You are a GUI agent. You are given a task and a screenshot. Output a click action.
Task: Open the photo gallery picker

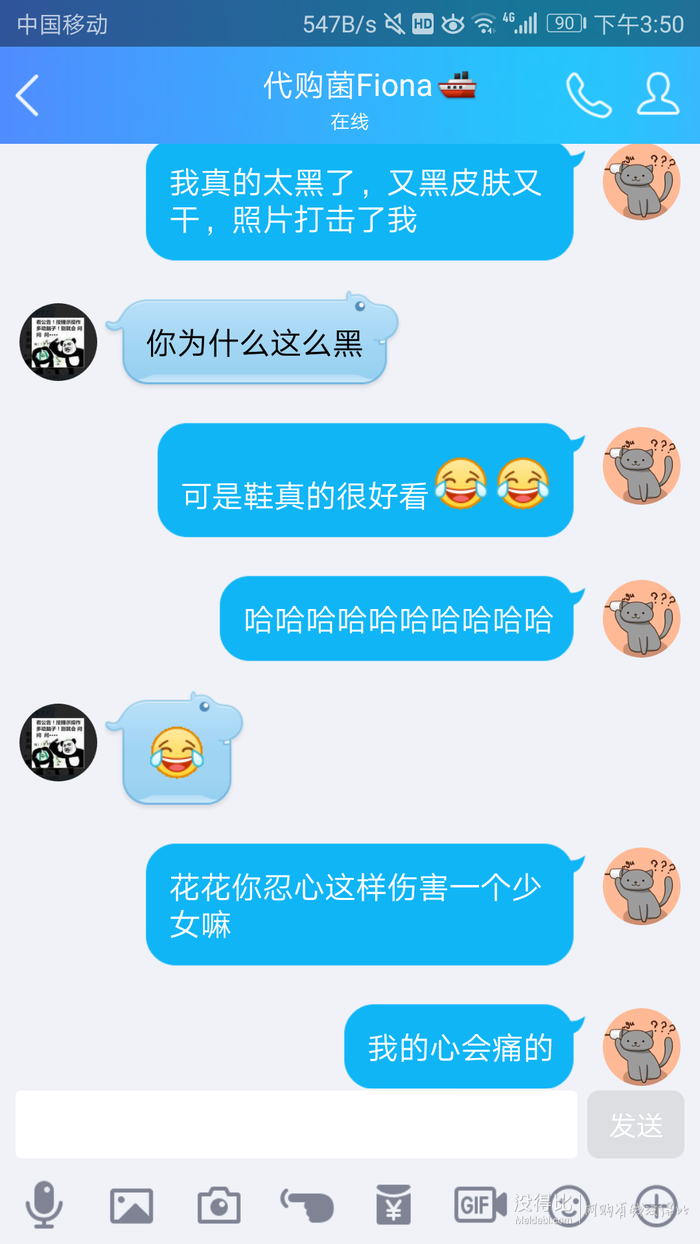(x=131, y=1205)
